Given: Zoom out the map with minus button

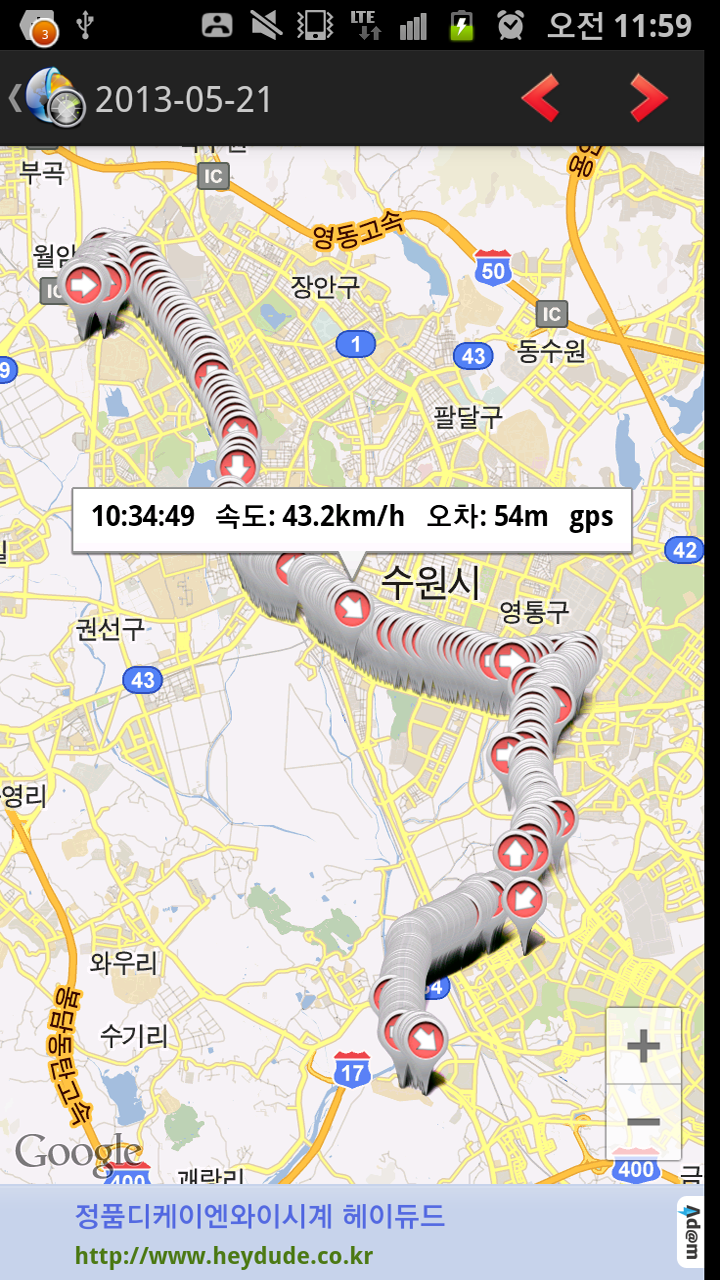Looking at the screenshot, I should point(643,1121).
